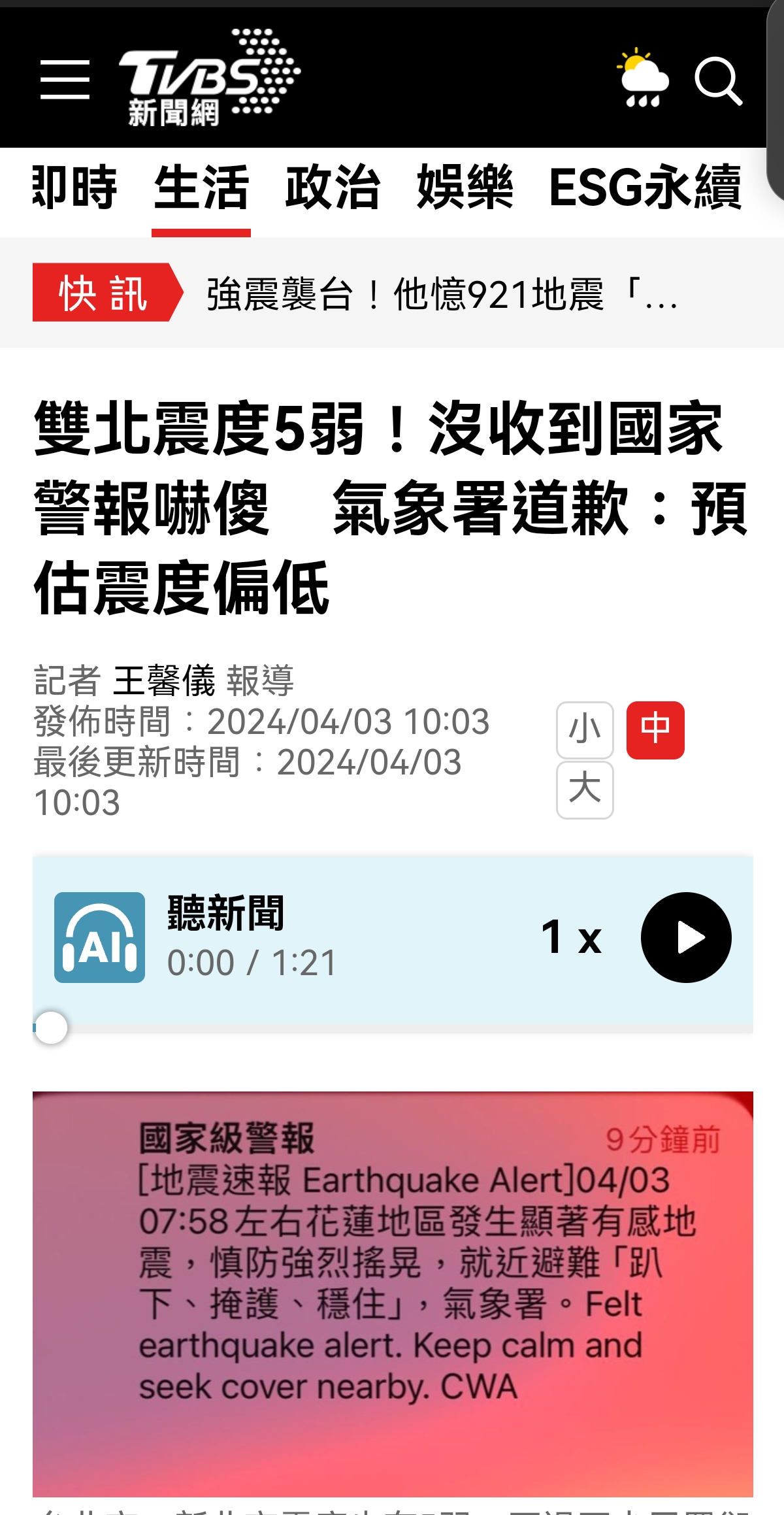Open the weather icon

[644, 78]
